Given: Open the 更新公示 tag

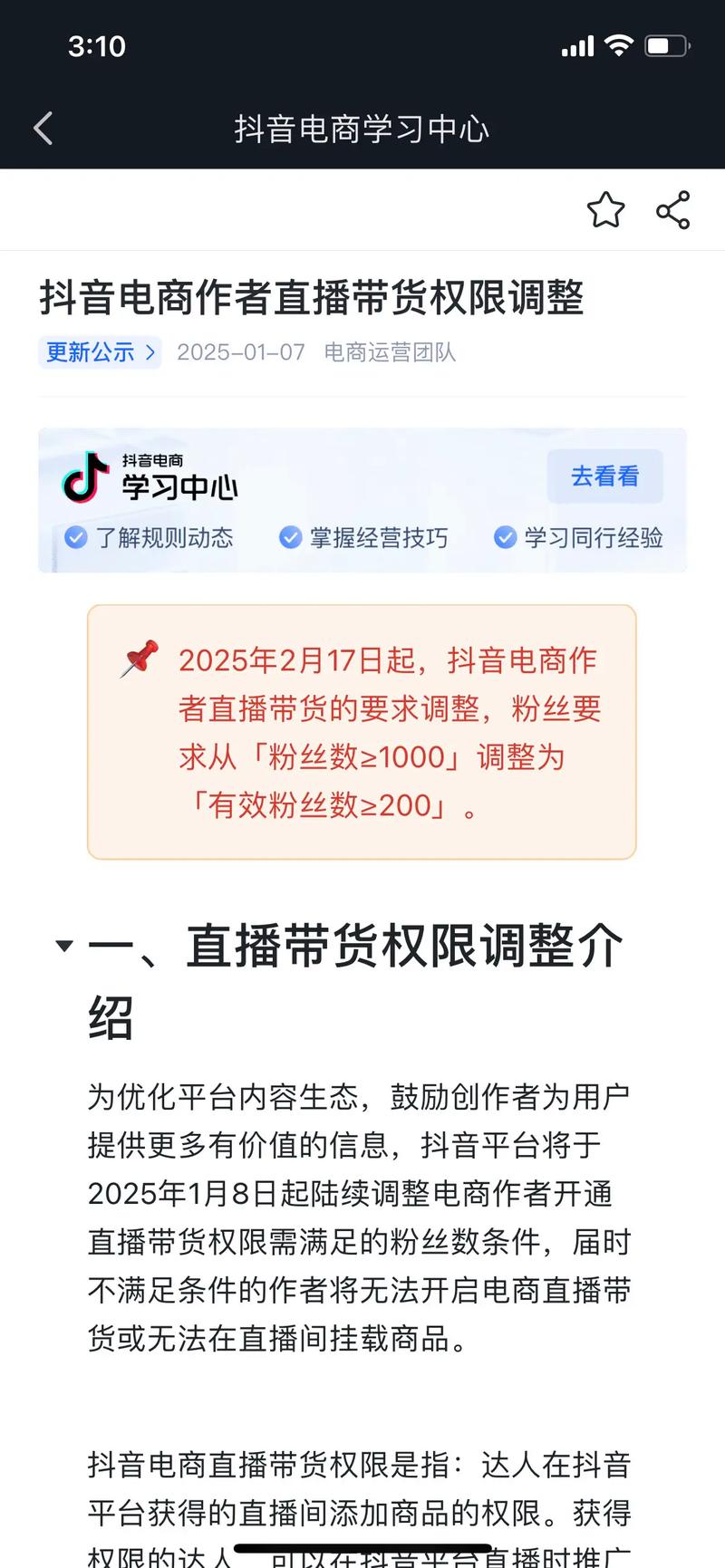Looking at the screenshot, I should pyautogui.click(x=100, y=351).
